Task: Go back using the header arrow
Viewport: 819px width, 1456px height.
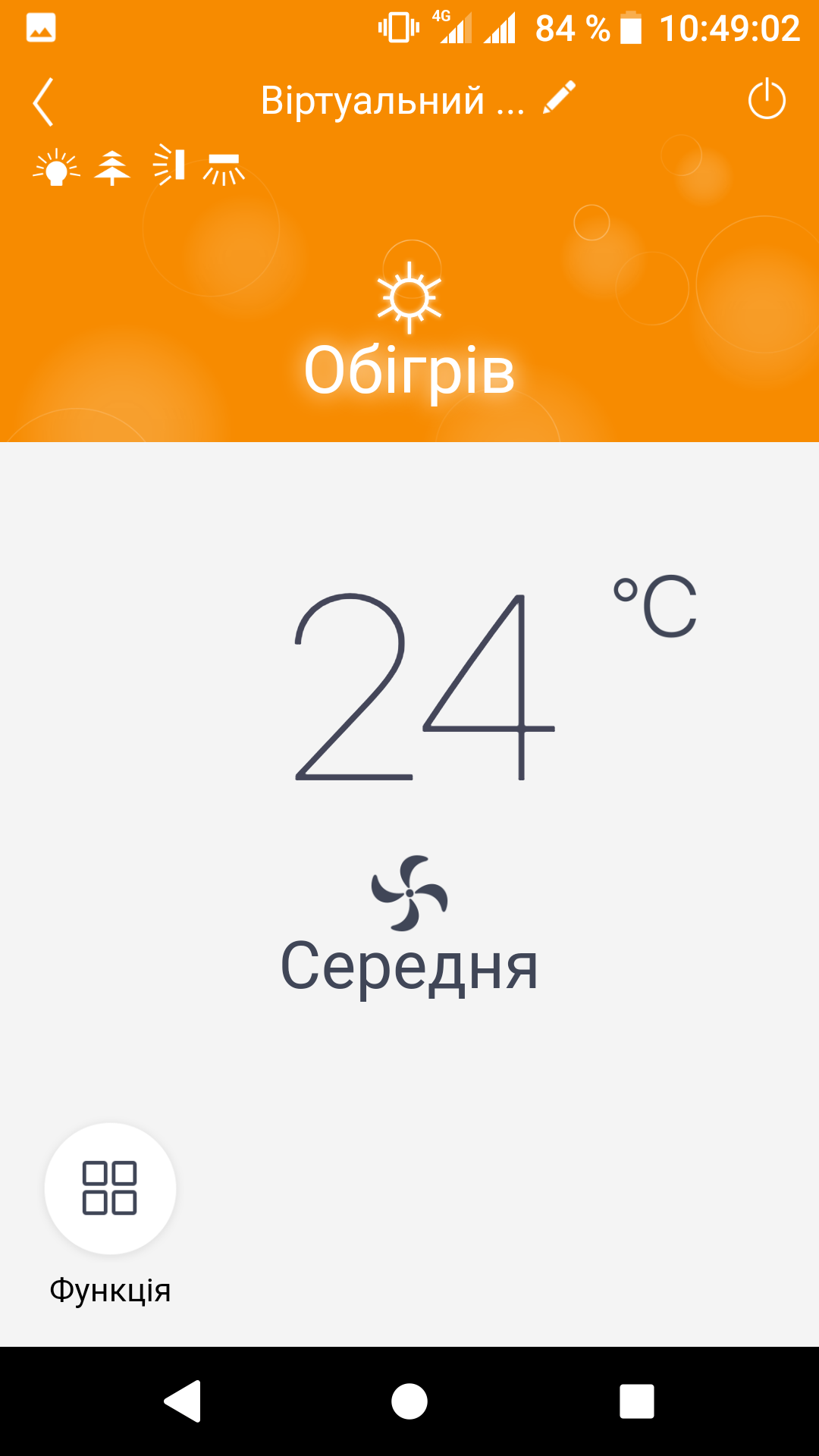Action: tap(44, 102)
